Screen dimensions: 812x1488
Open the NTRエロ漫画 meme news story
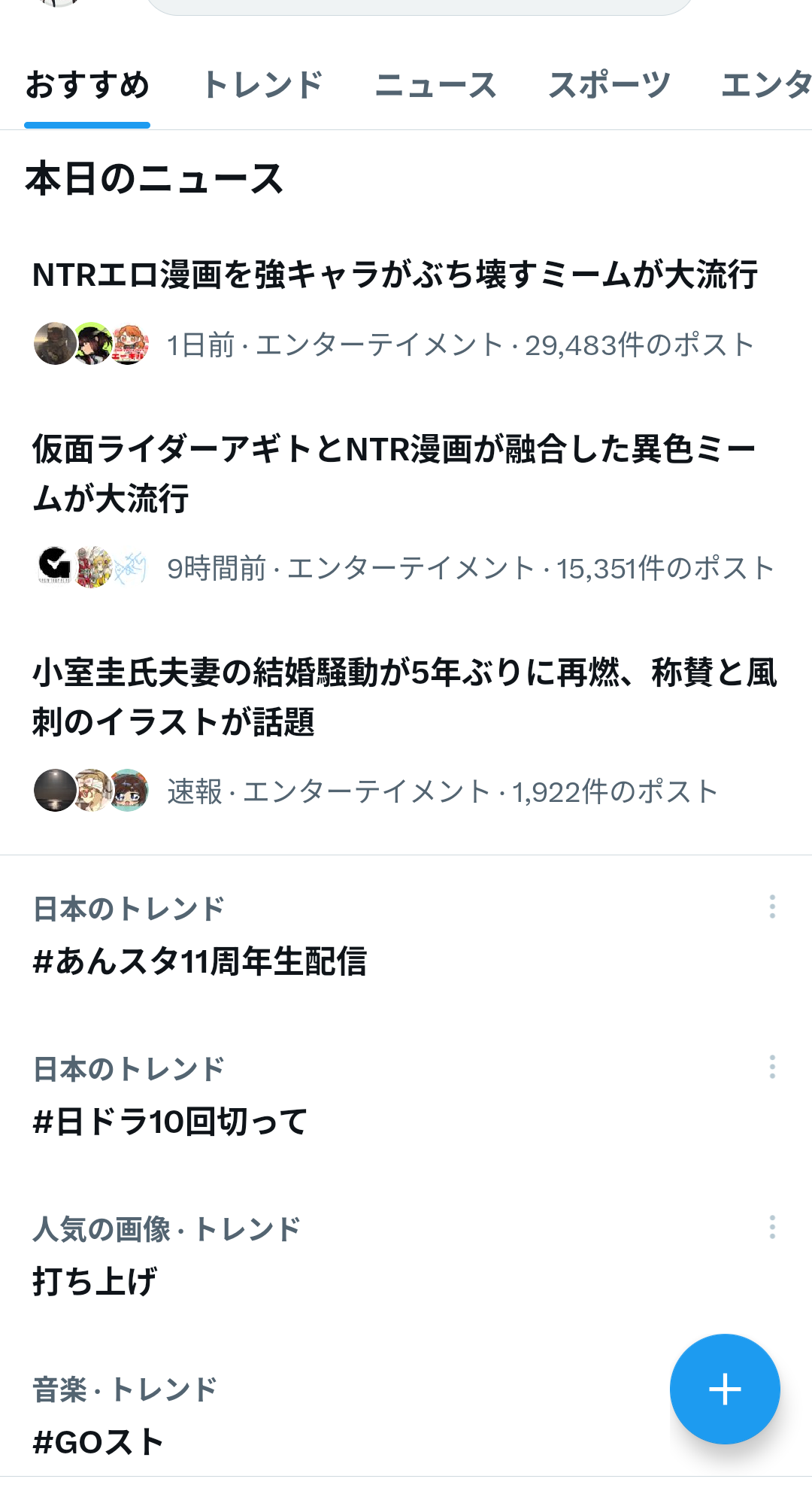coord(395,275)
